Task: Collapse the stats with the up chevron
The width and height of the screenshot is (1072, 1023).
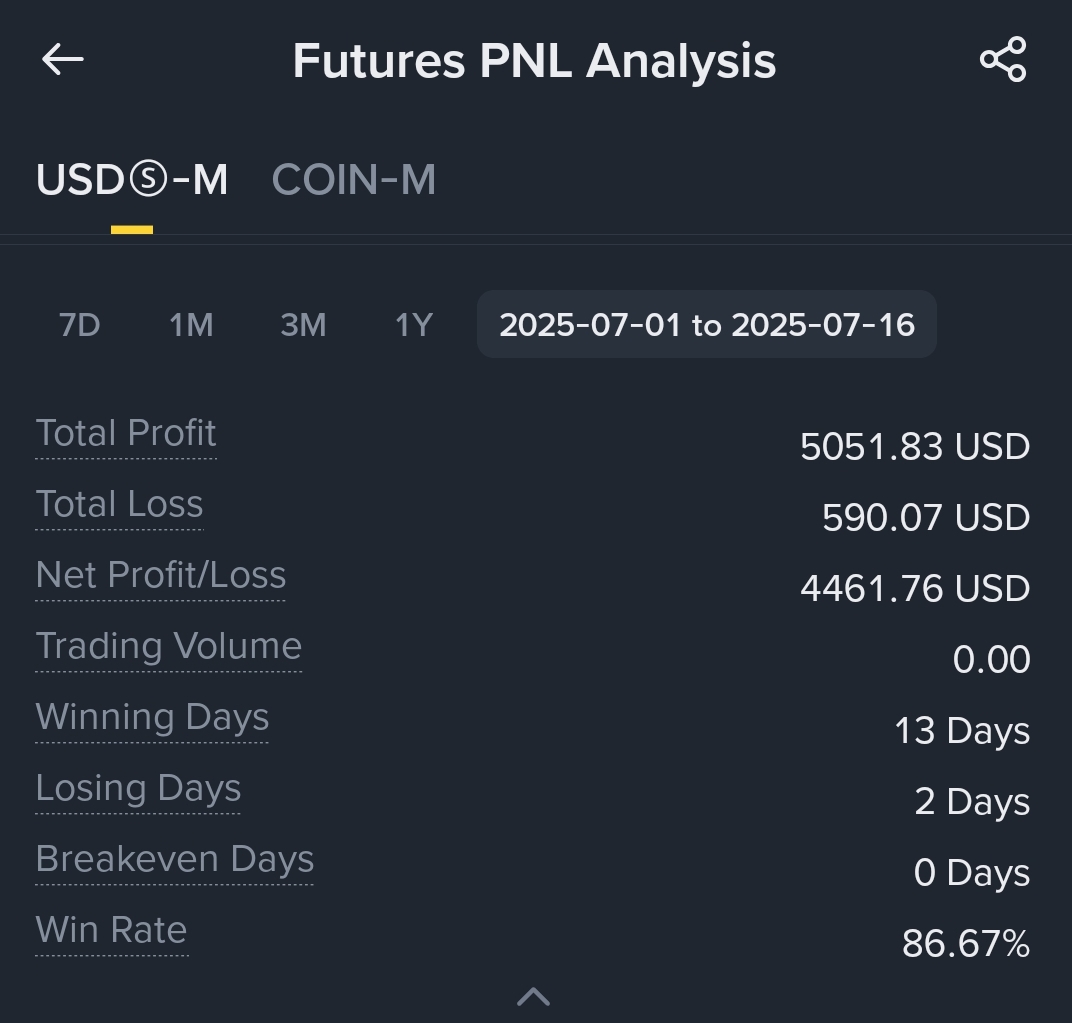Action: 534,996
